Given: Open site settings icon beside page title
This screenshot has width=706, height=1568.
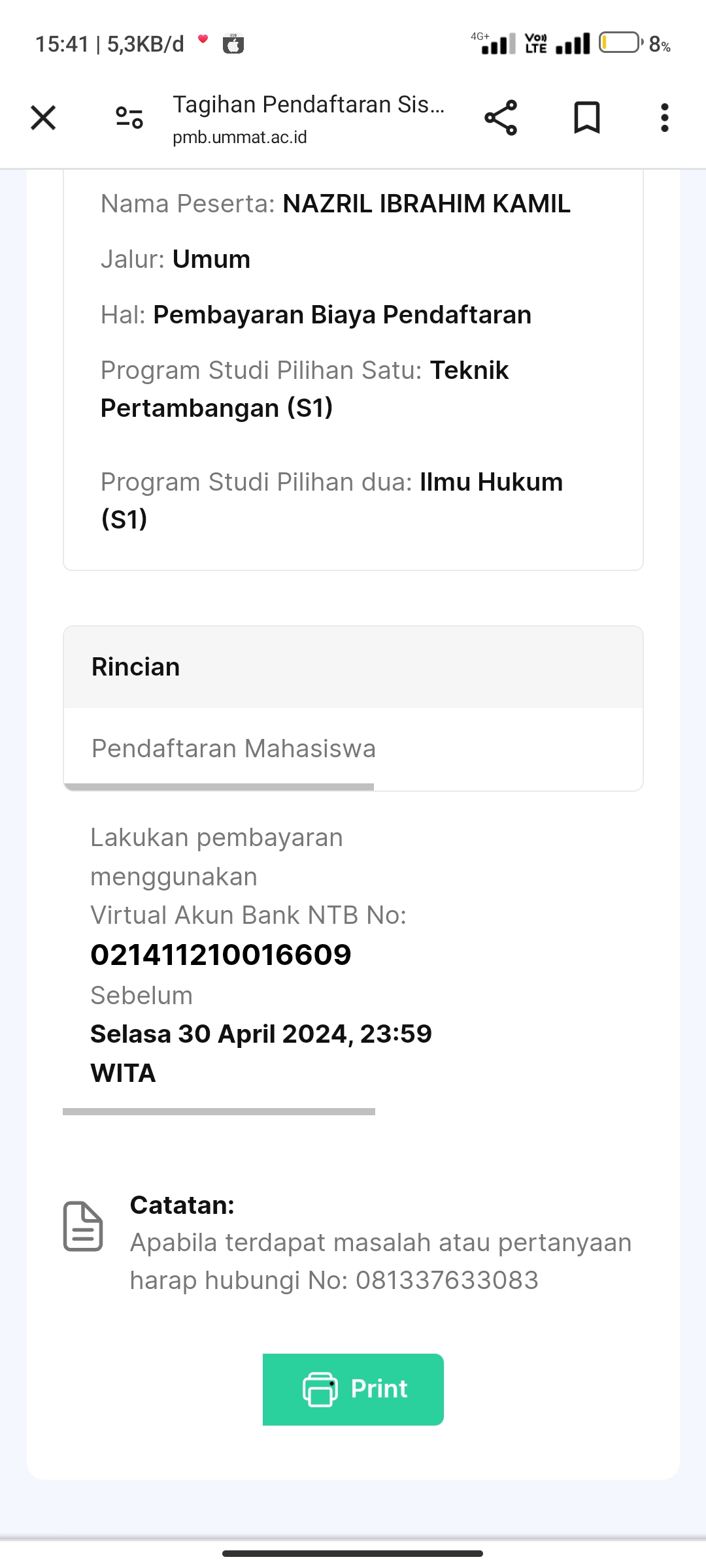Looking at the screenshot, I should tap(129, 118).
